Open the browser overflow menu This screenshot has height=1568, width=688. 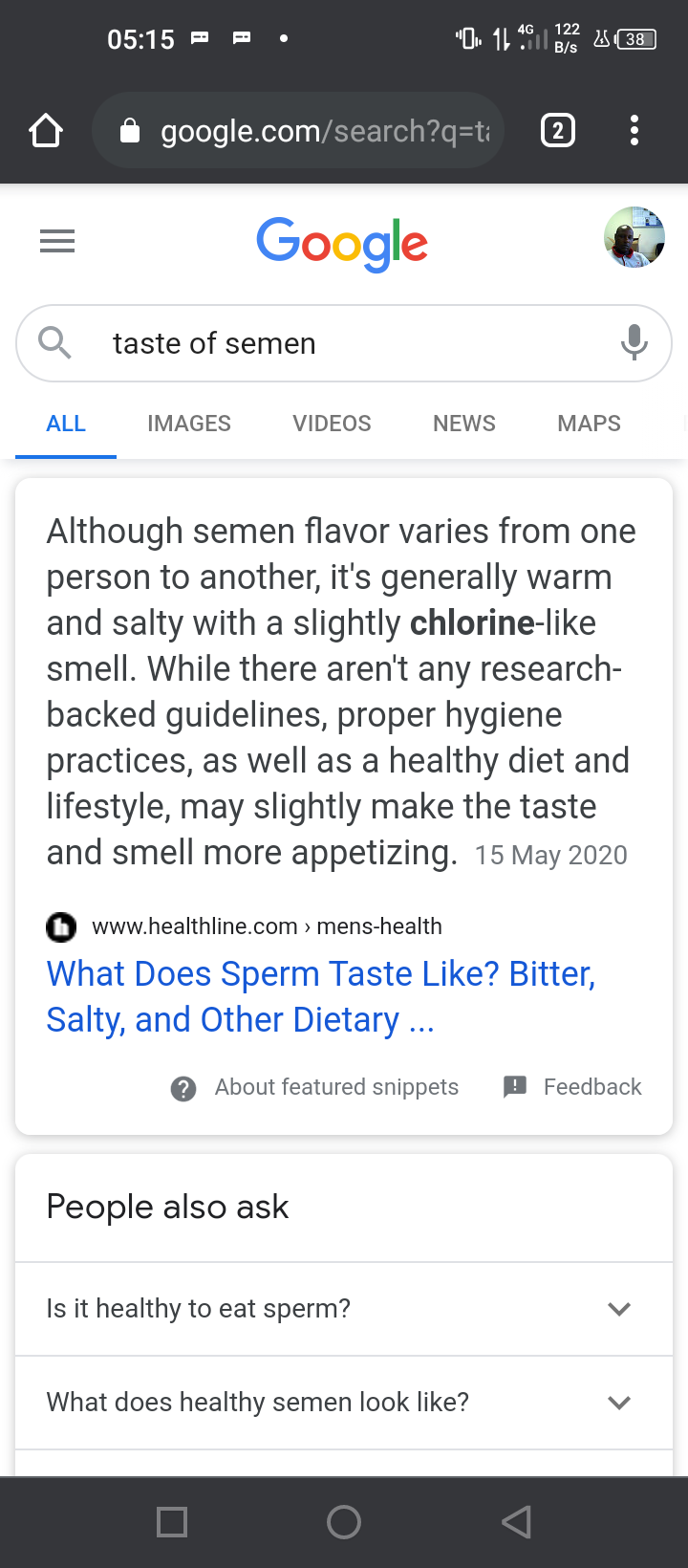click(x=634, y=130)
